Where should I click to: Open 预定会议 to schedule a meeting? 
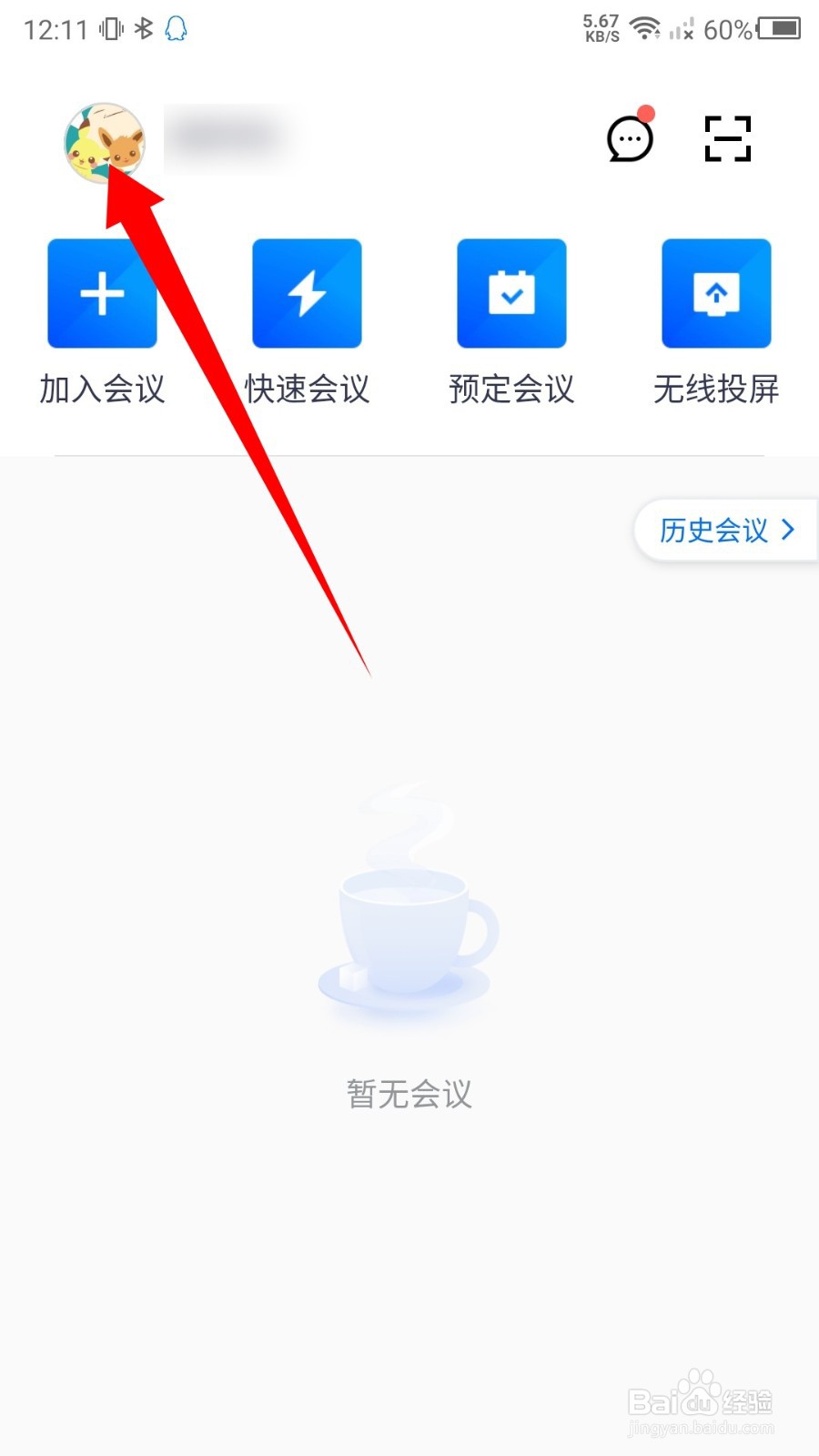pos(511,293)
